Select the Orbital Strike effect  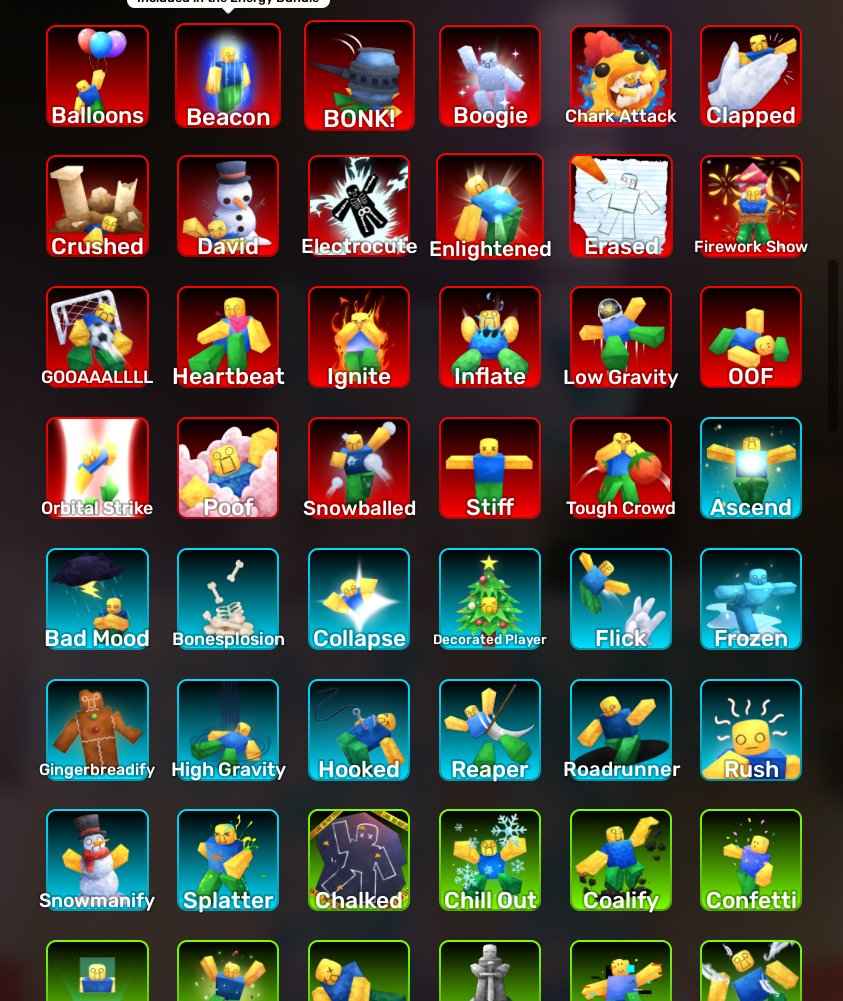pos(97,468)
